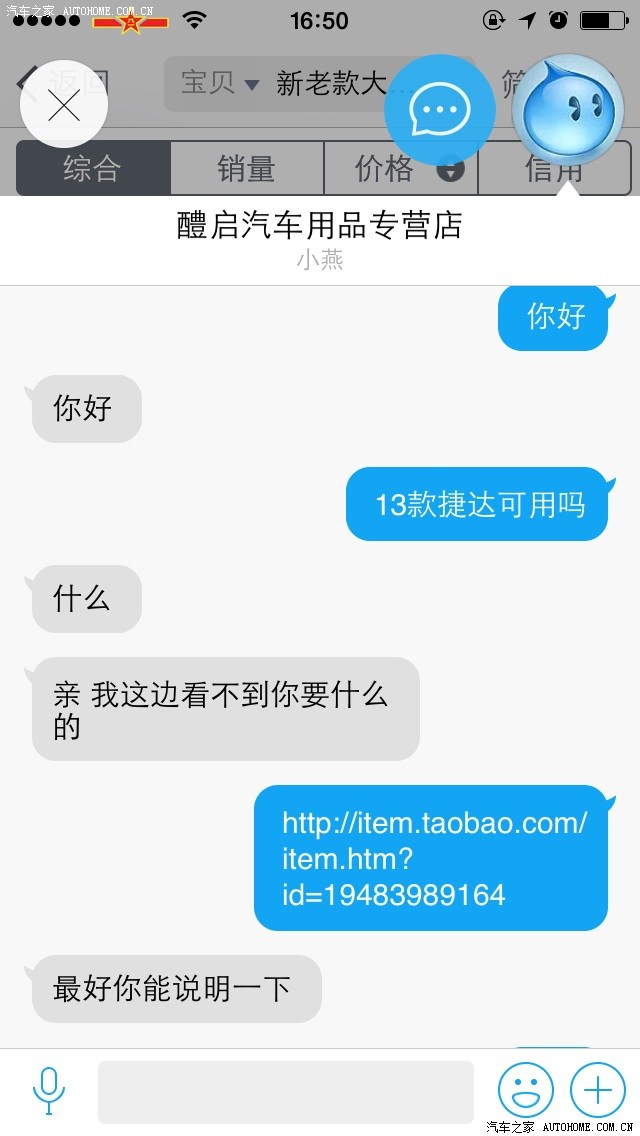Screen dimensions: 640x1136
Task: Focus the message text field
Action: click(285, 1092)
